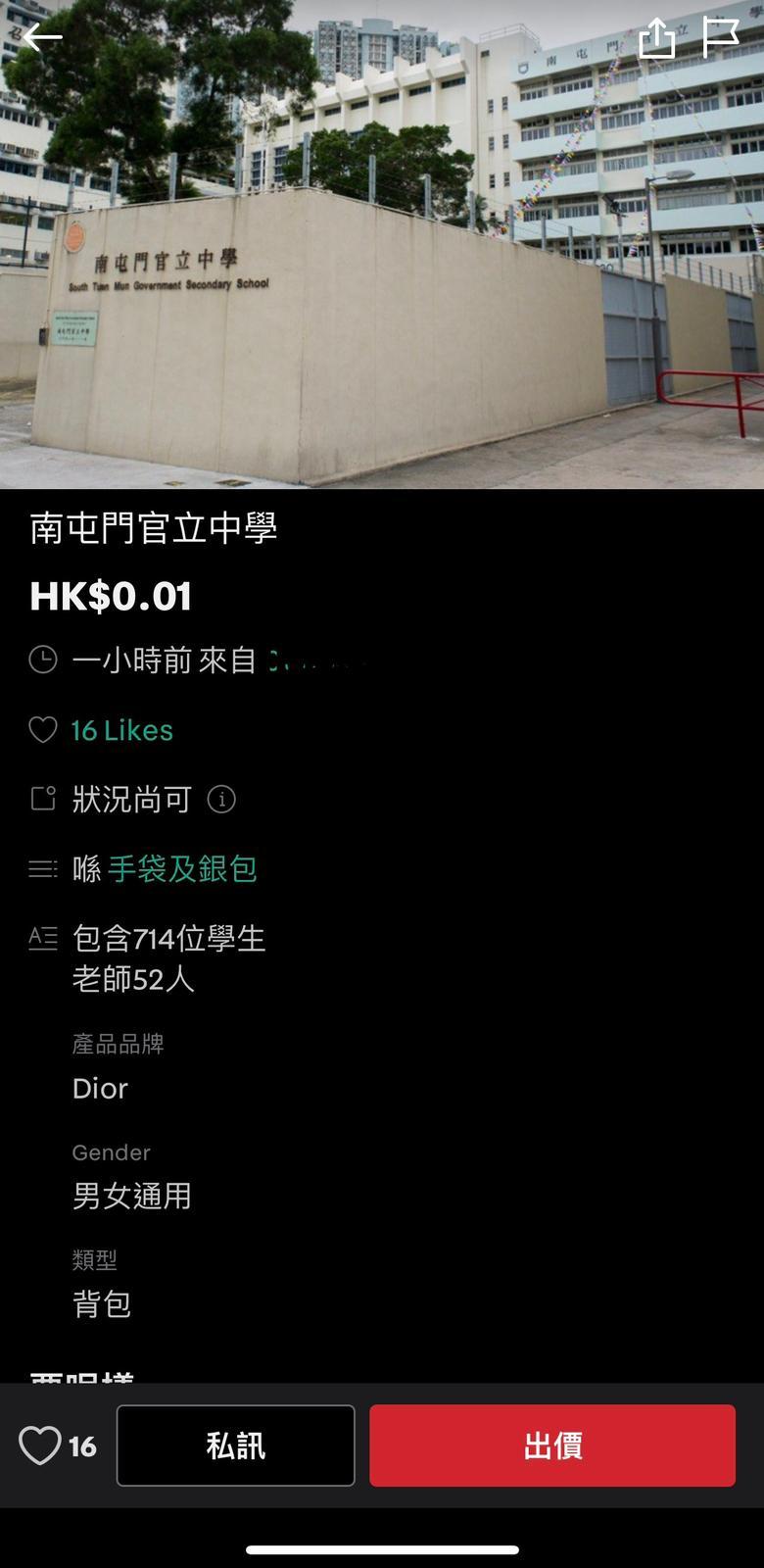Tap the heart icon beside 16 Likes
The height and width of the screenshot is (1568, 764).
[43, 730]
